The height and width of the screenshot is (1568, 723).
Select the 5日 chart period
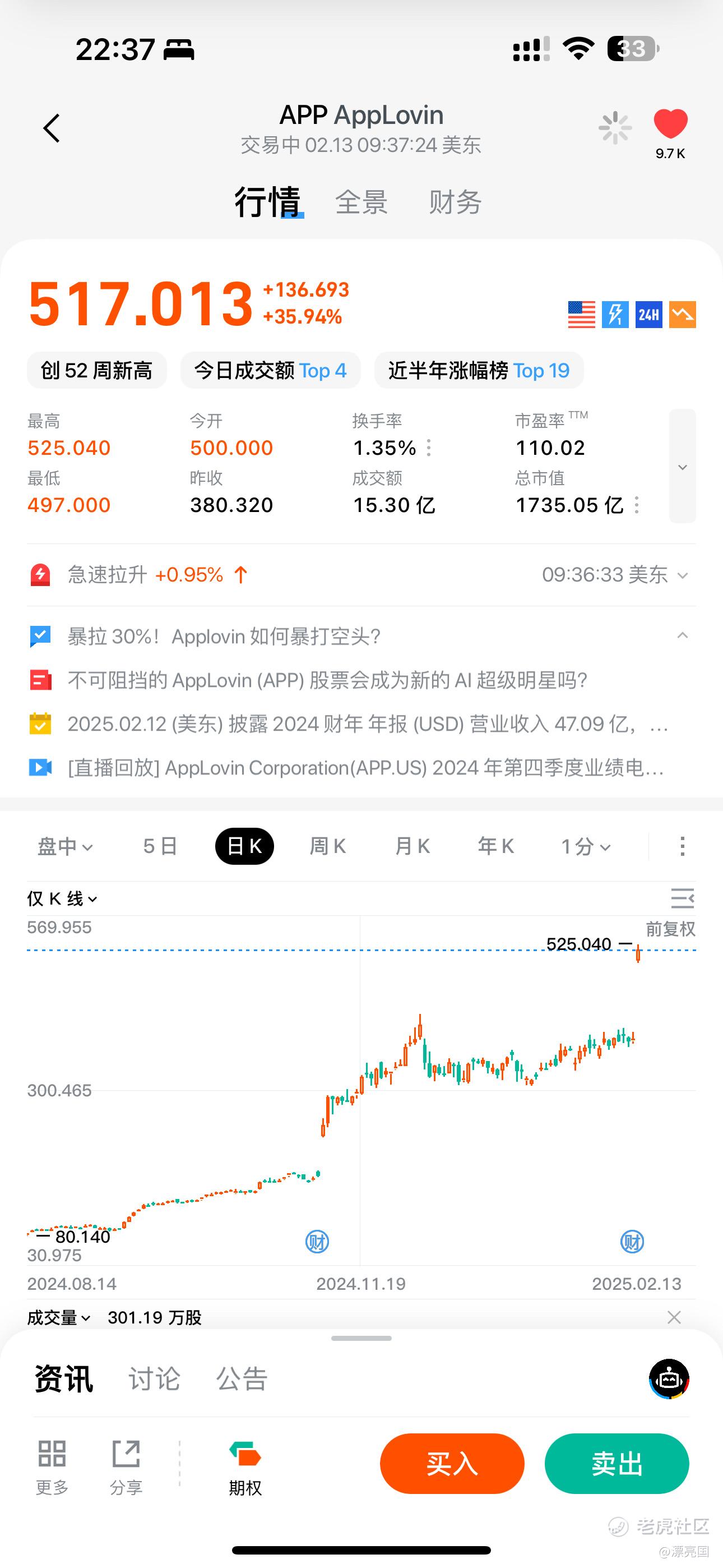pos(160,846)
